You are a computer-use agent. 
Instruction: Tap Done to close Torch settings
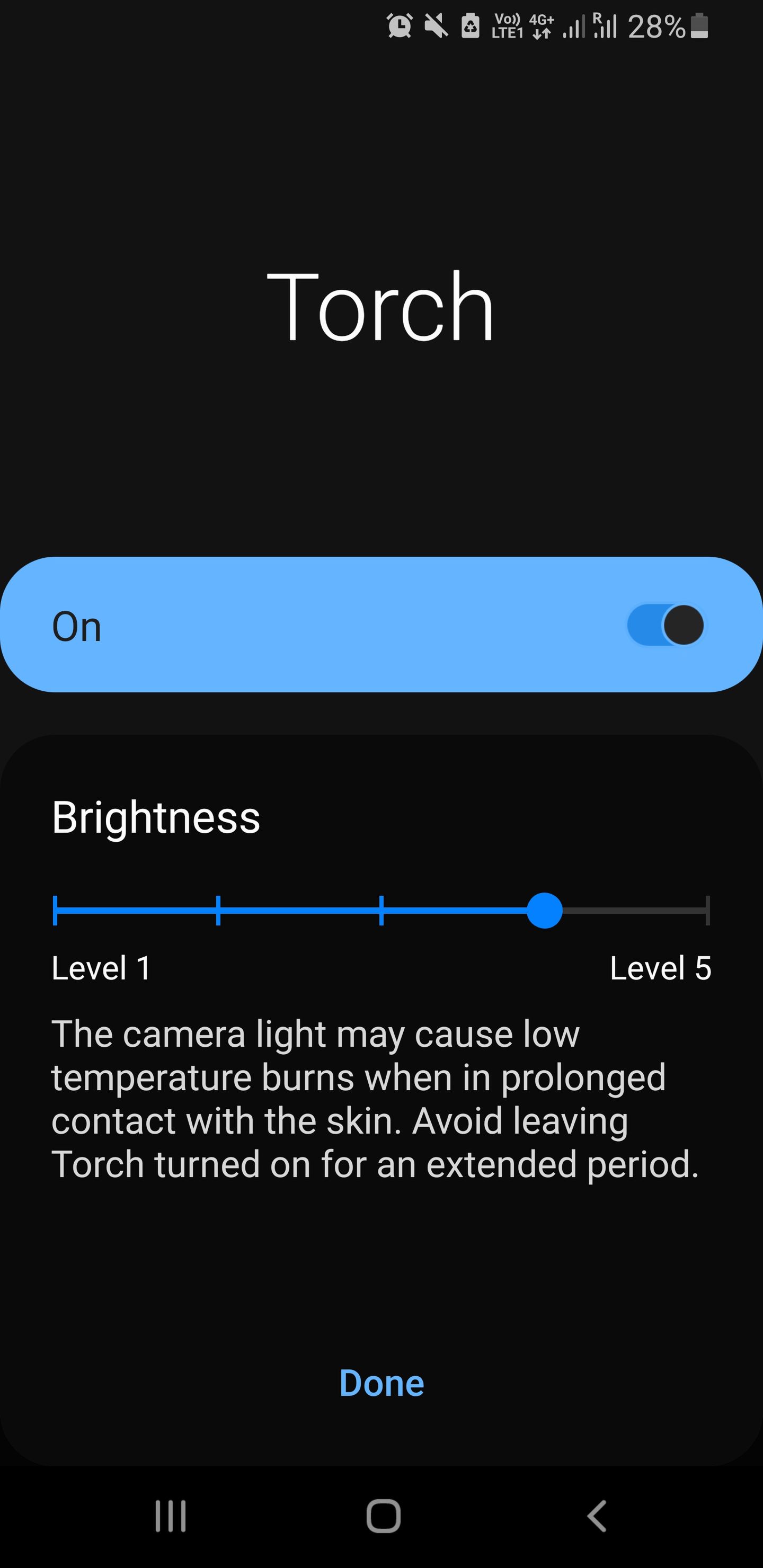381,1383
